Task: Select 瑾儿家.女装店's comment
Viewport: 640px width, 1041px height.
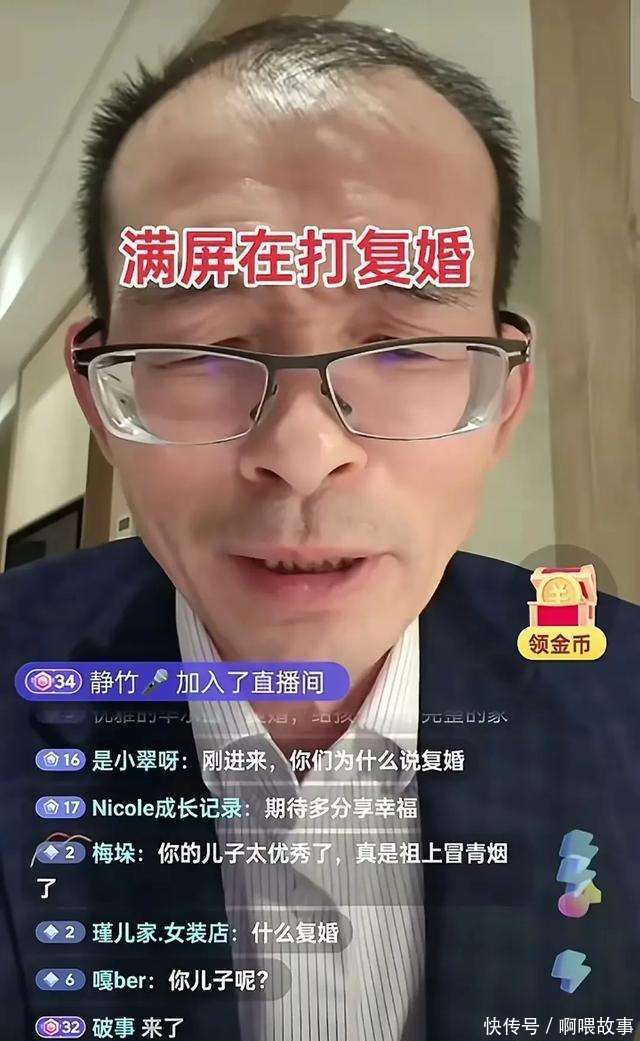Action: (190, 934)
